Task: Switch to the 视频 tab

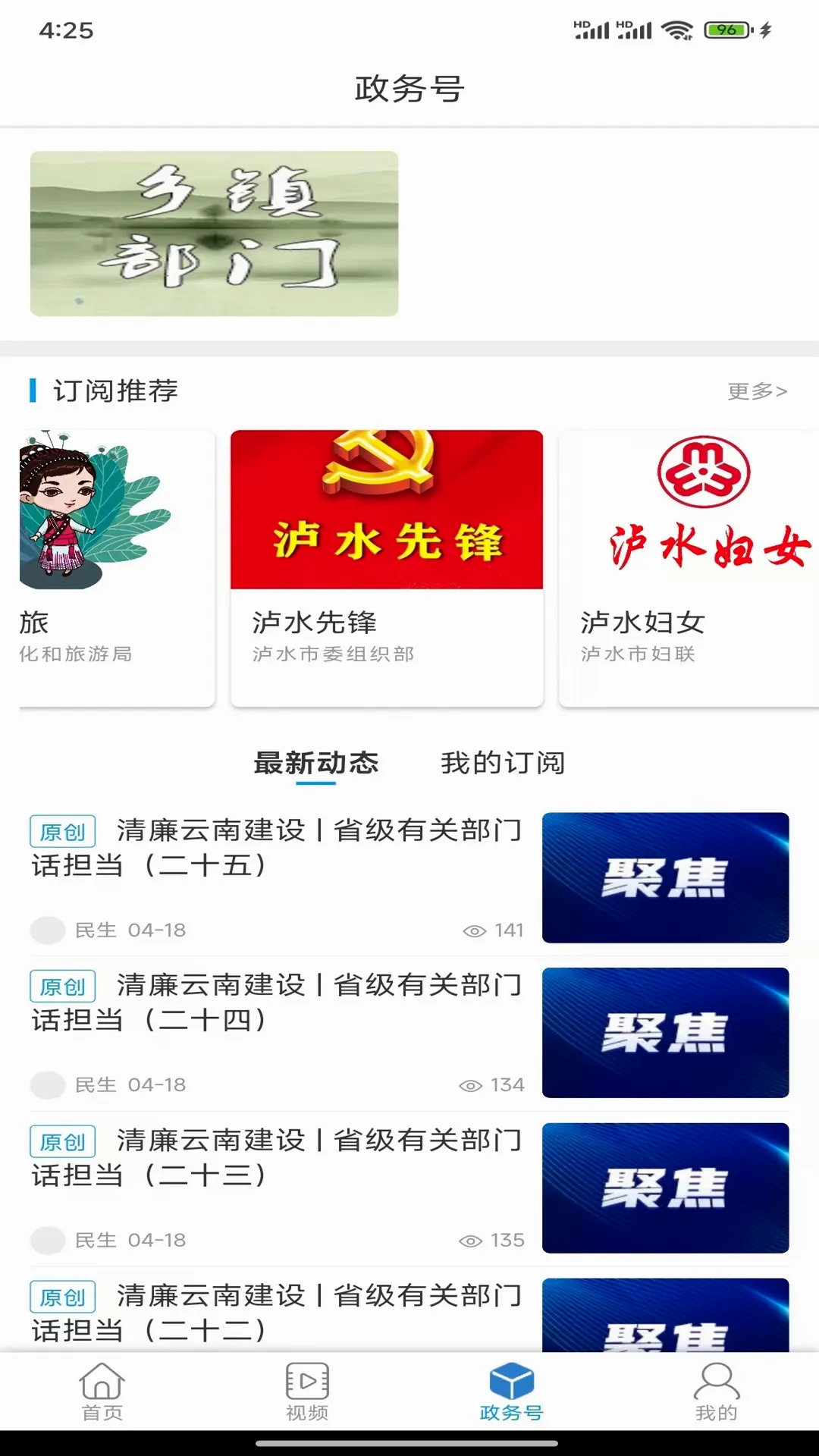Action: [x=307, y=1392]
